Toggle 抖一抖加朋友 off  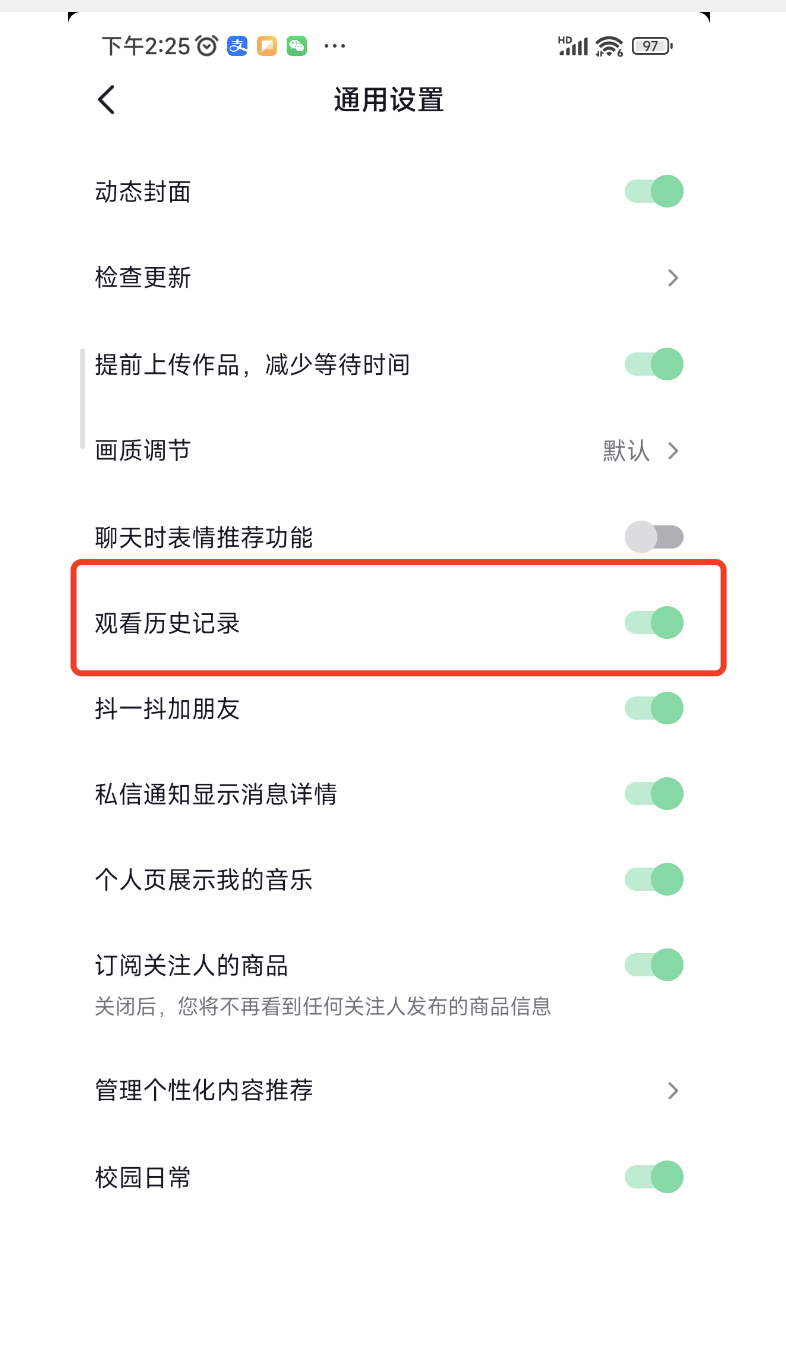pyautogui.click(x=654, y=708)
